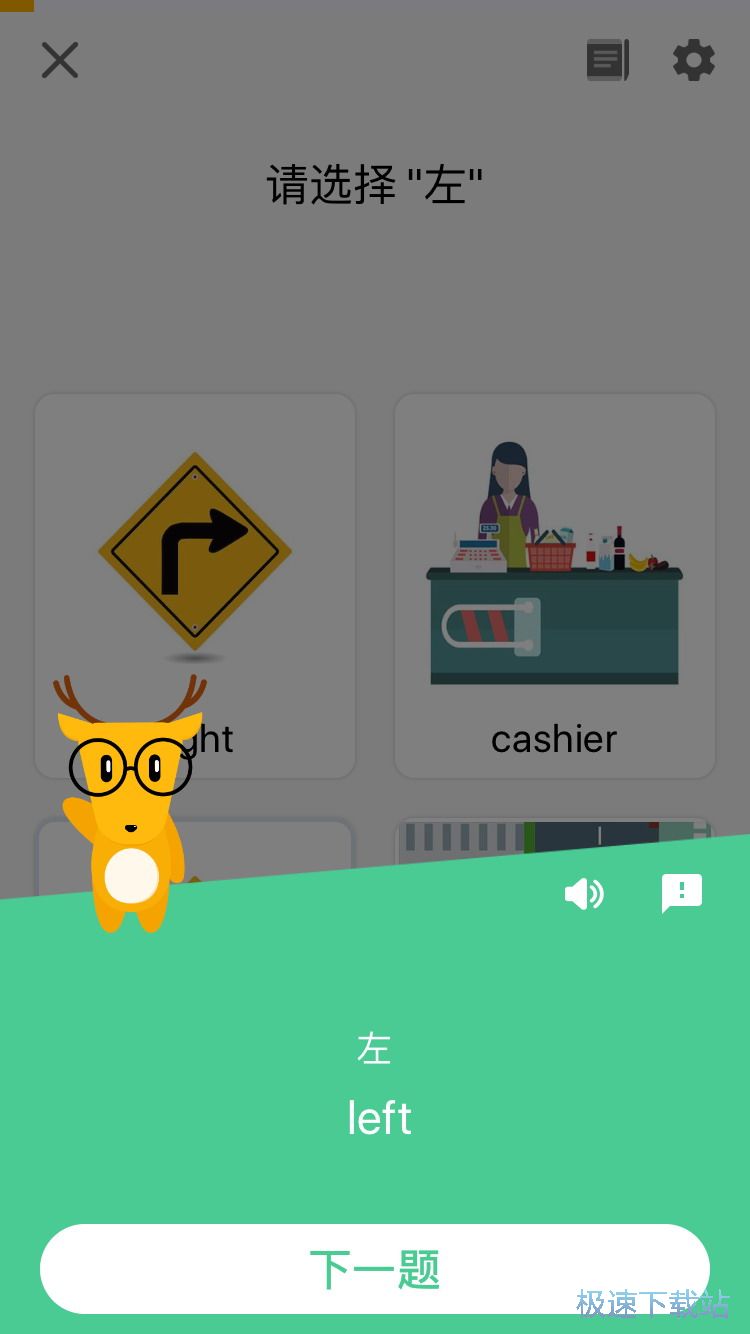Play the pronunciation audio for left
750x1334 pixels.
pyautogui.click(x=584, y=893)
